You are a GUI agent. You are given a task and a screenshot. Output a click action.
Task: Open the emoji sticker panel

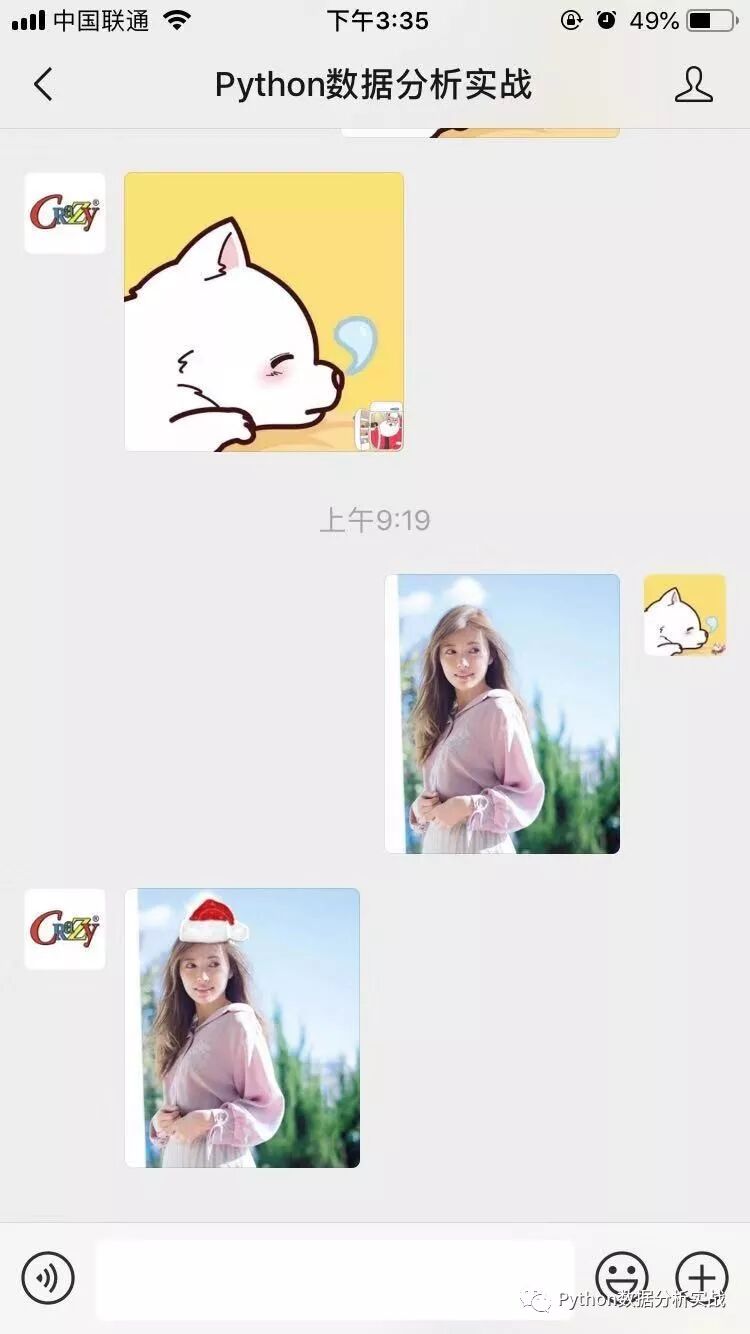click(622, 1277)
